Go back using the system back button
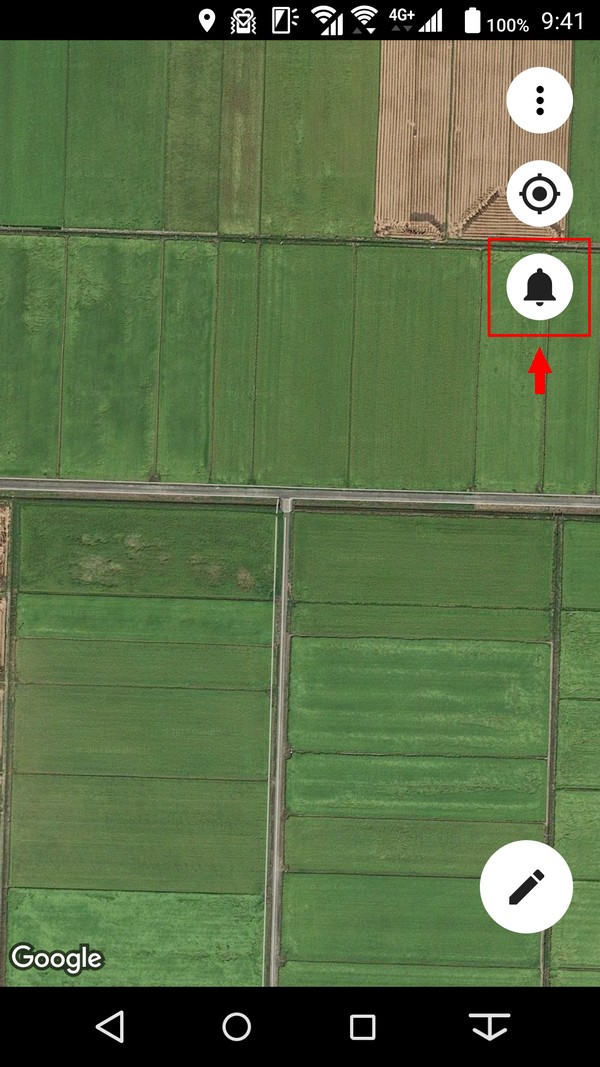The image size is (600, 1067). pos(110,1025)
